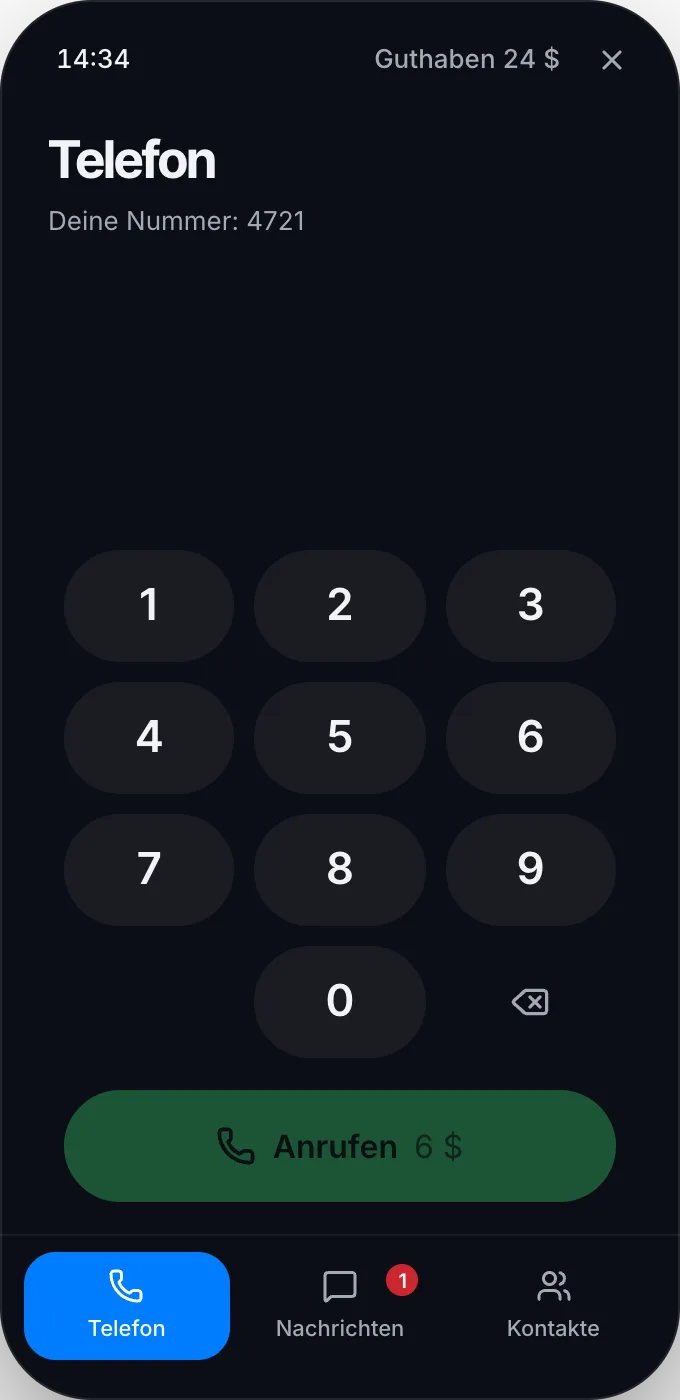Enter digit 8 on the keypad

point(340,870)
